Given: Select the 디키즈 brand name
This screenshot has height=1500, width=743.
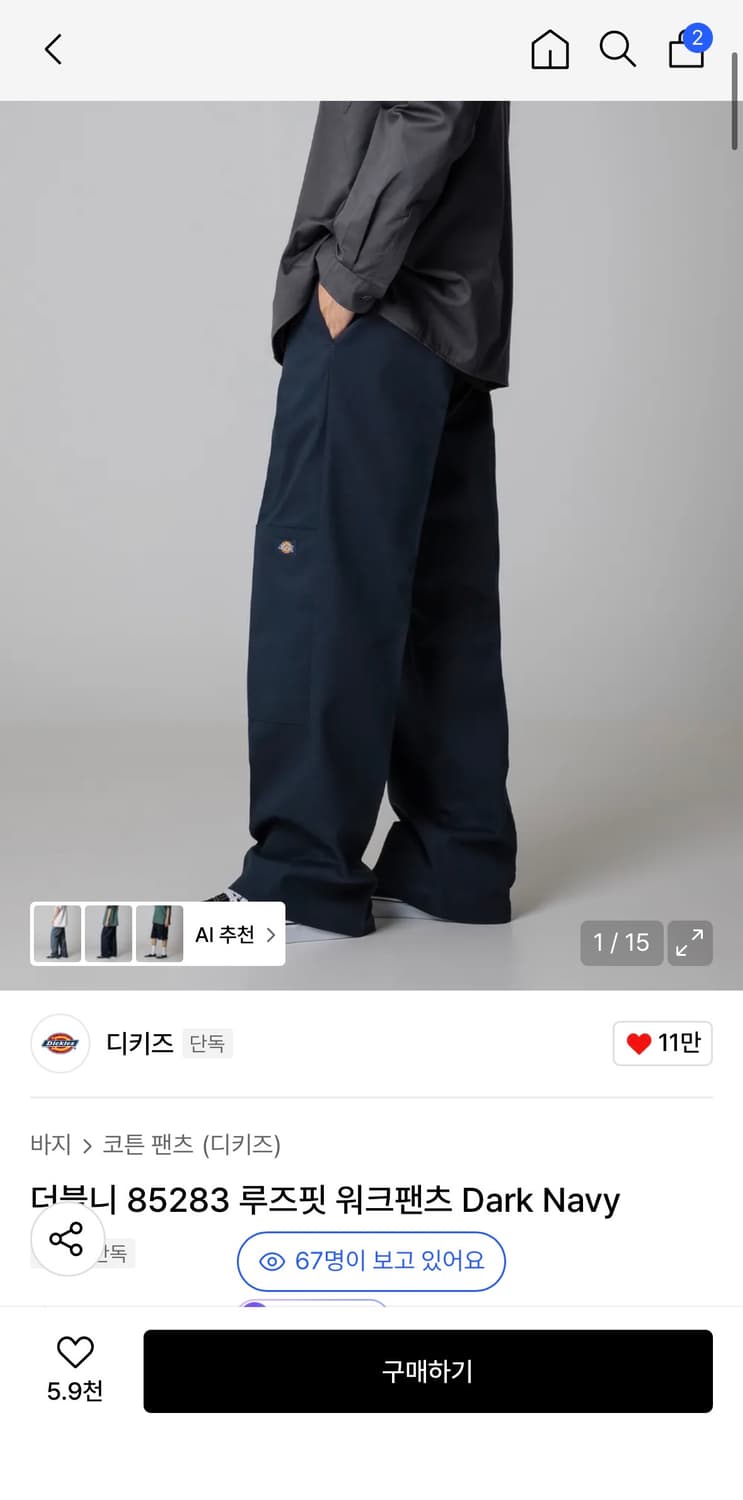Looking at the screenshot, I should [x=139, y=1043].
